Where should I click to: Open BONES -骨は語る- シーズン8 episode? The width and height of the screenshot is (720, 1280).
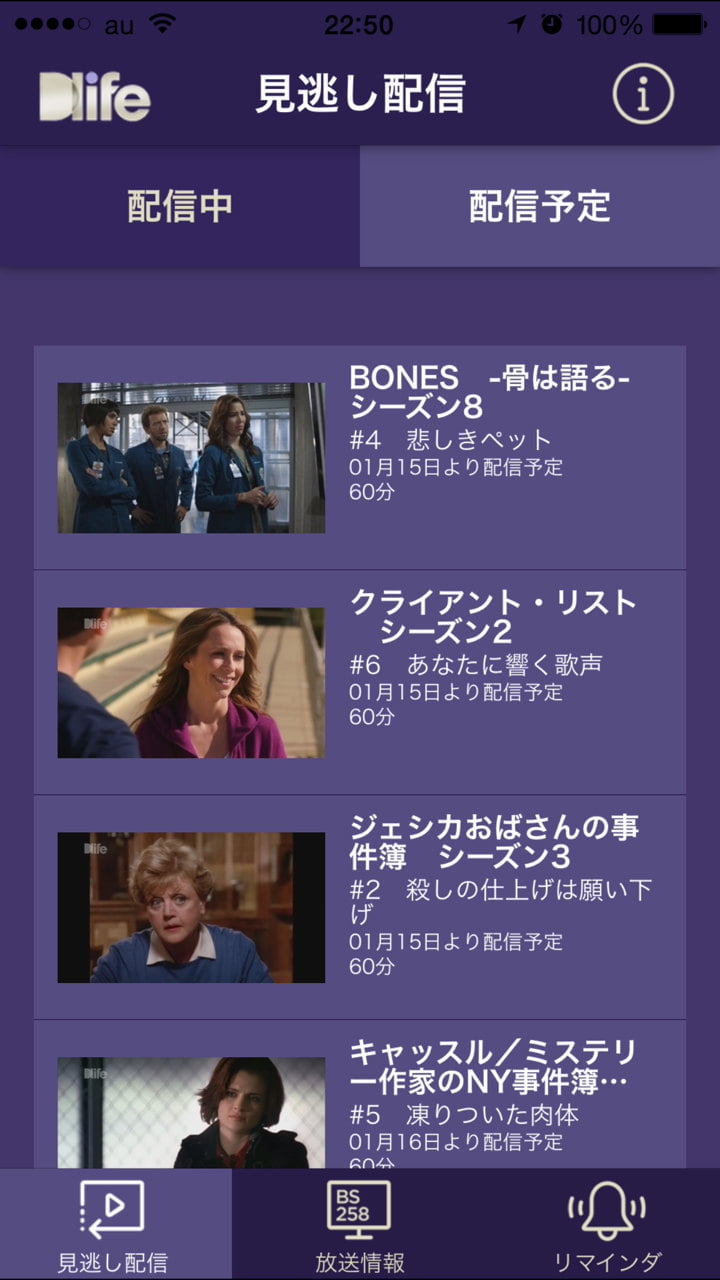pos(360,458)
